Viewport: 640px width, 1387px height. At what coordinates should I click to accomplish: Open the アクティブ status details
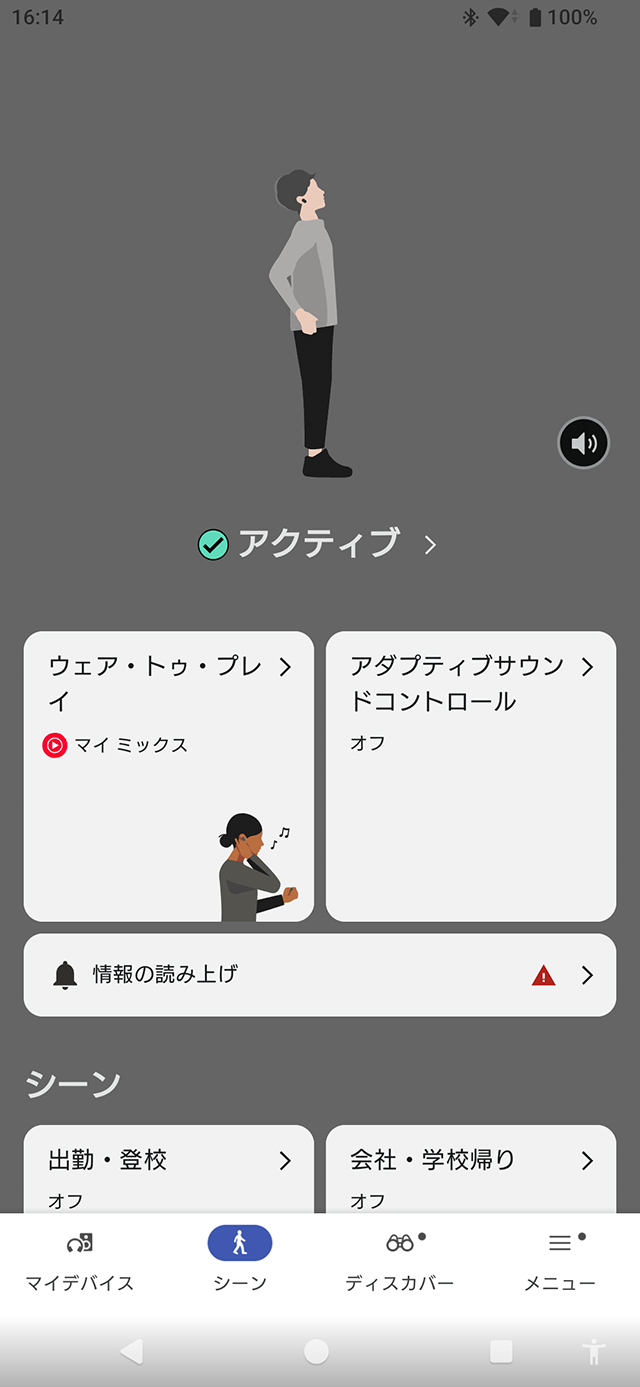coord(318,544)
